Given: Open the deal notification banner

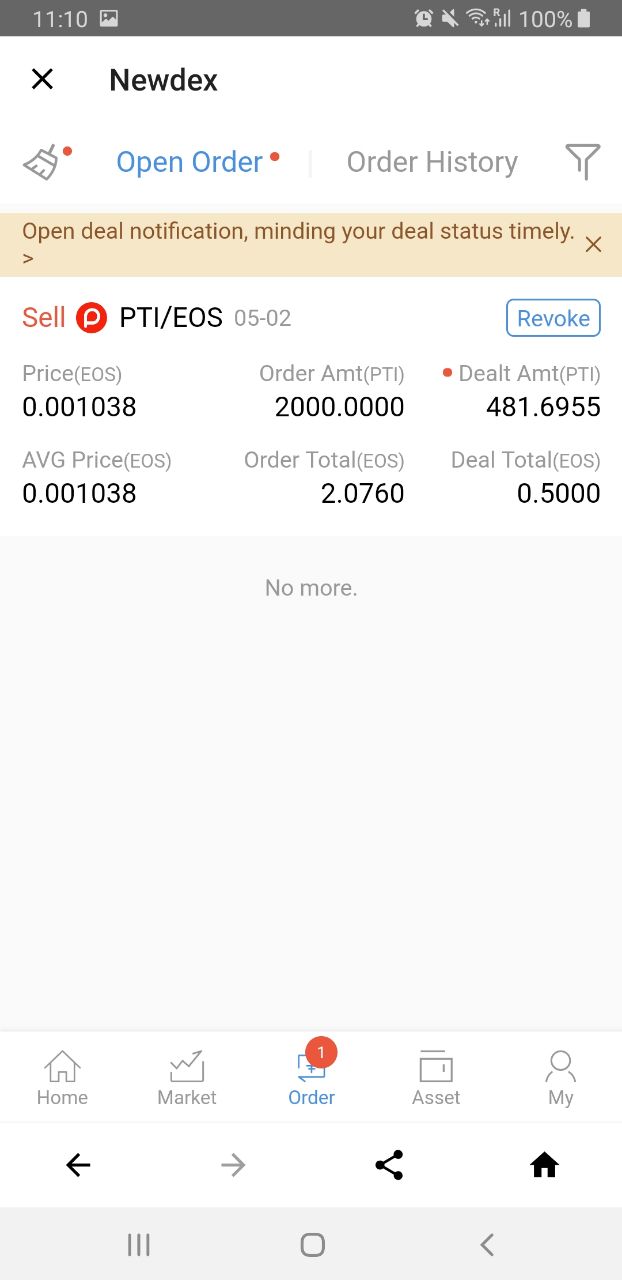Looking at the screenshot, I should click(x=298, y=245).
